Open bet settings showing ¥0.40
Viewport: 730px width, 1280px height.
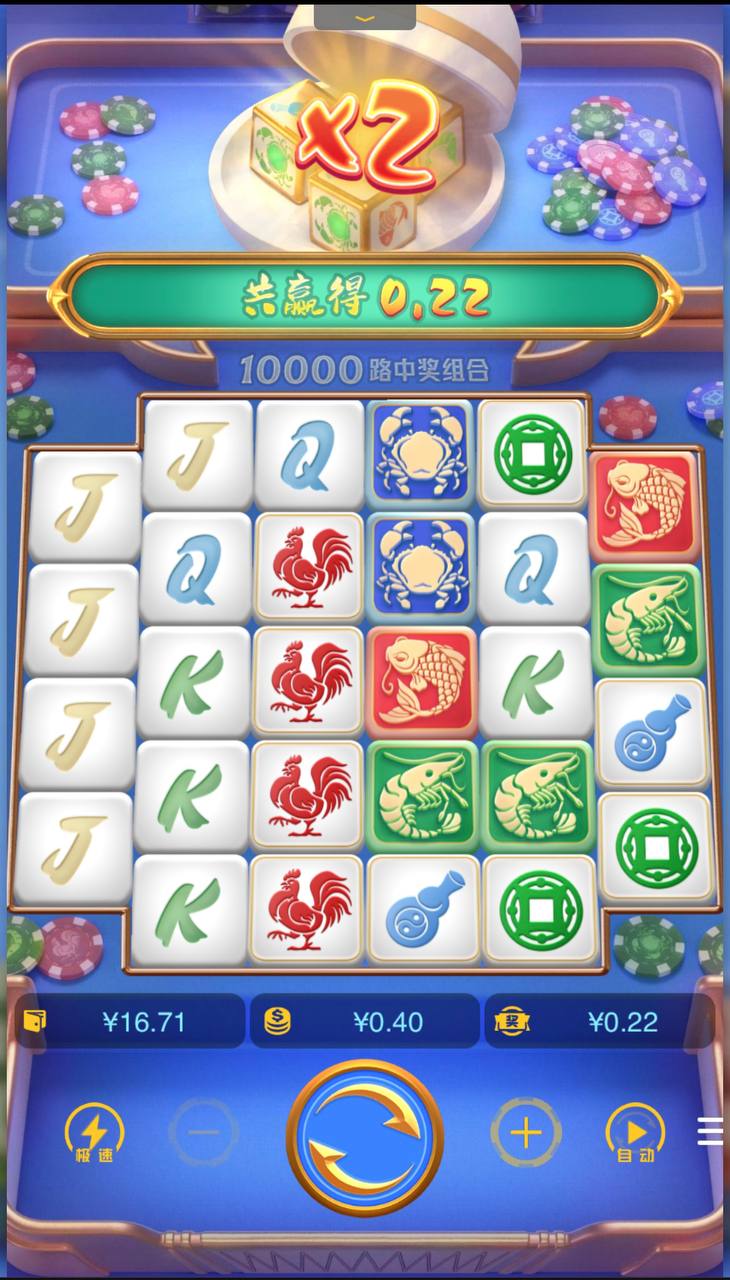click(x=364, y=1021)
